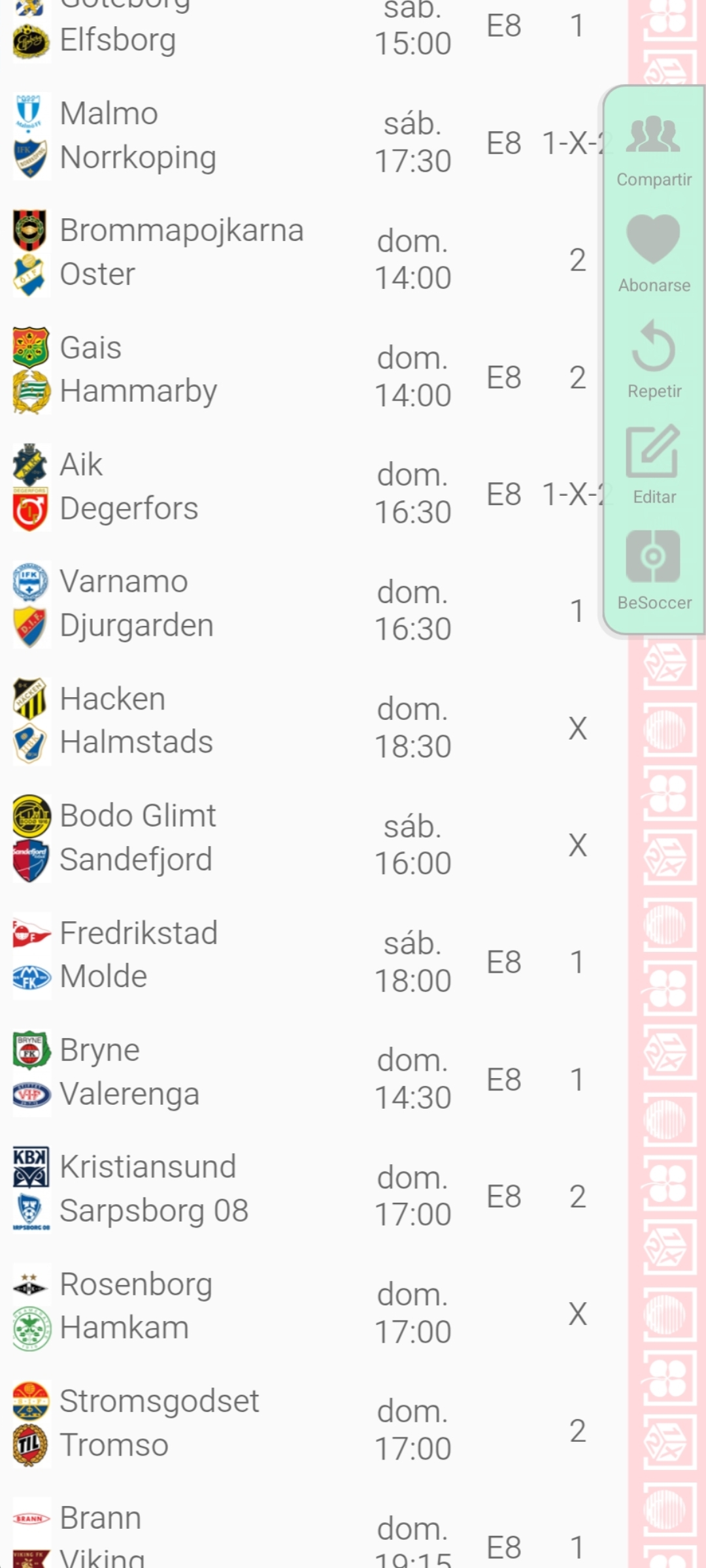View the Fredrikstad vs Molde match

pyautogui.click(x=314, y=962)
